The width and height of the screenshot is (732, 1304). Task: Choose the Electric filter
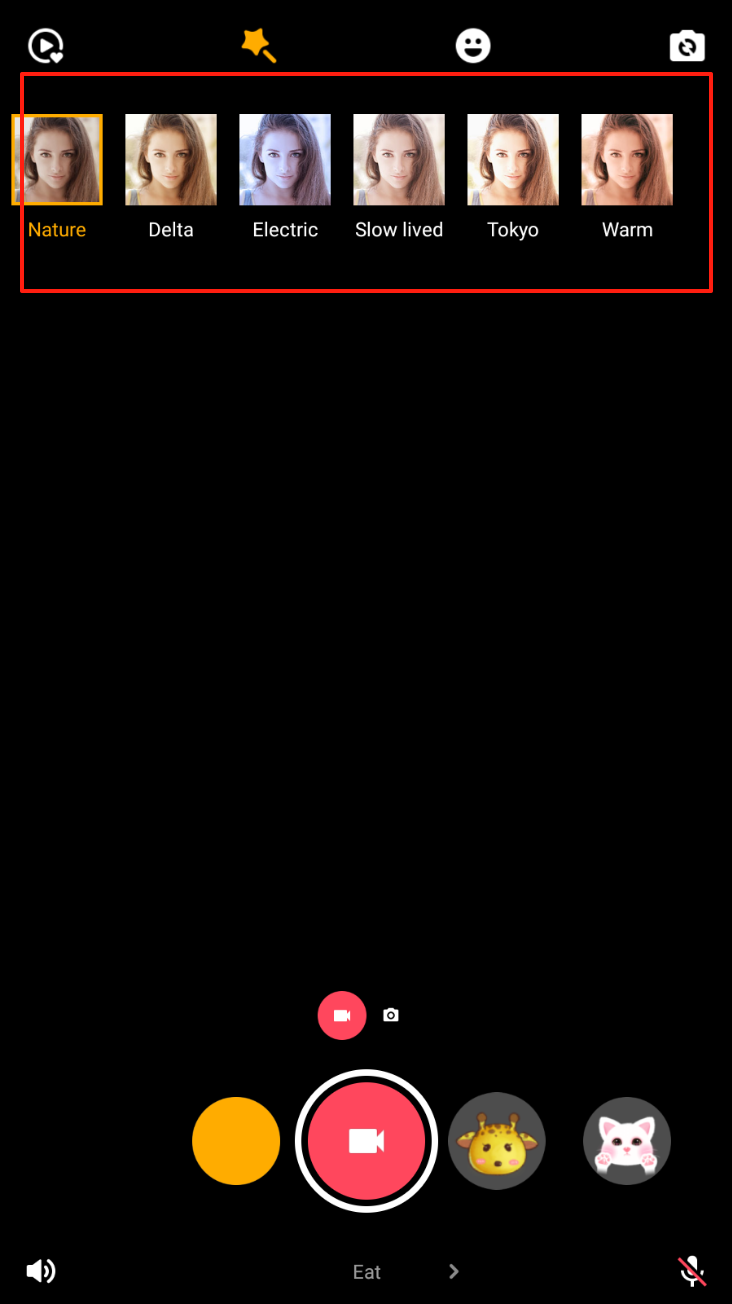pyautogui.click(x=285, y=160)
